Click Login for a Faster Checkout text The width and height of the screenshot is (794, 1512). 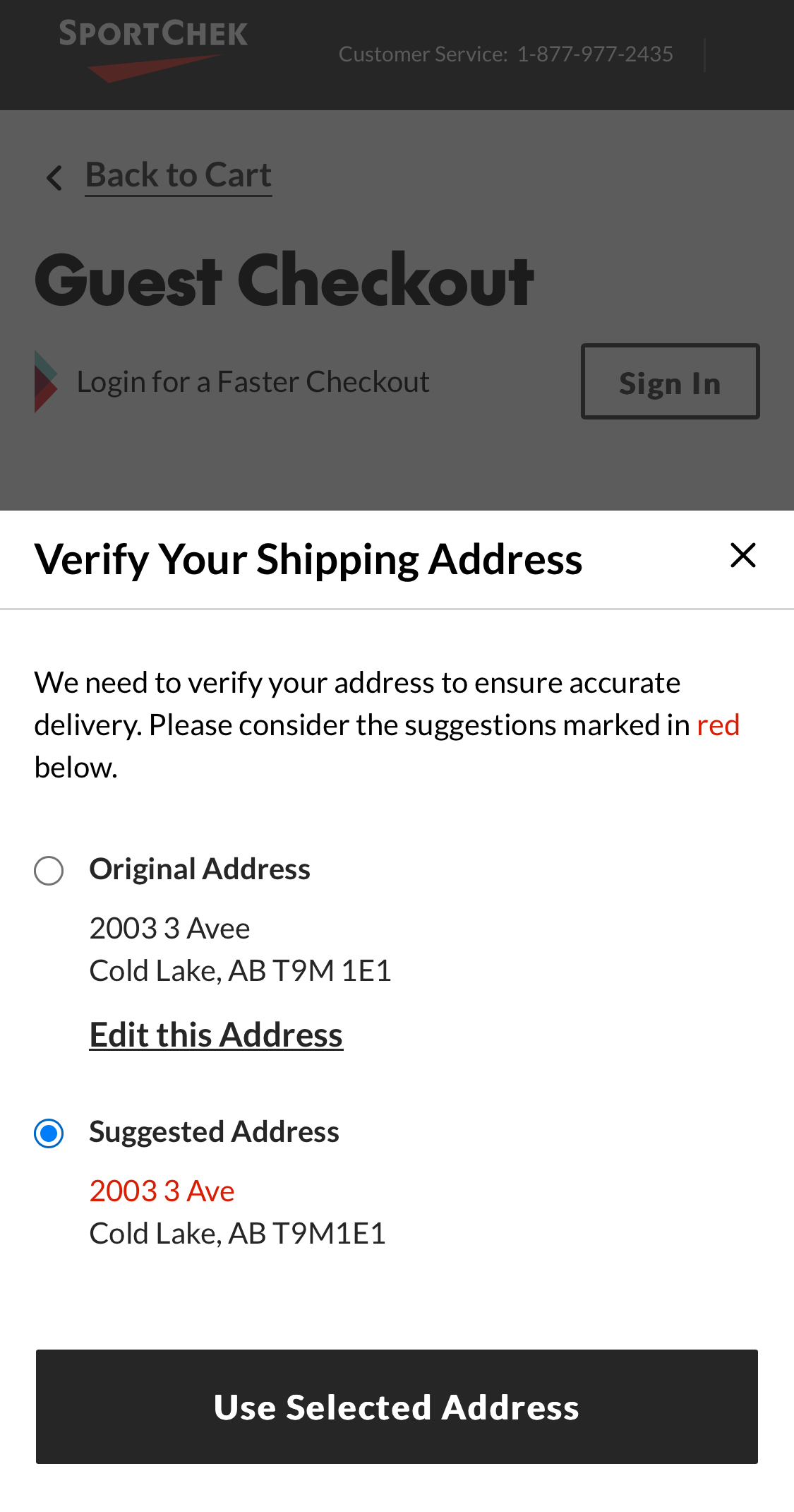tap(253, 380)
